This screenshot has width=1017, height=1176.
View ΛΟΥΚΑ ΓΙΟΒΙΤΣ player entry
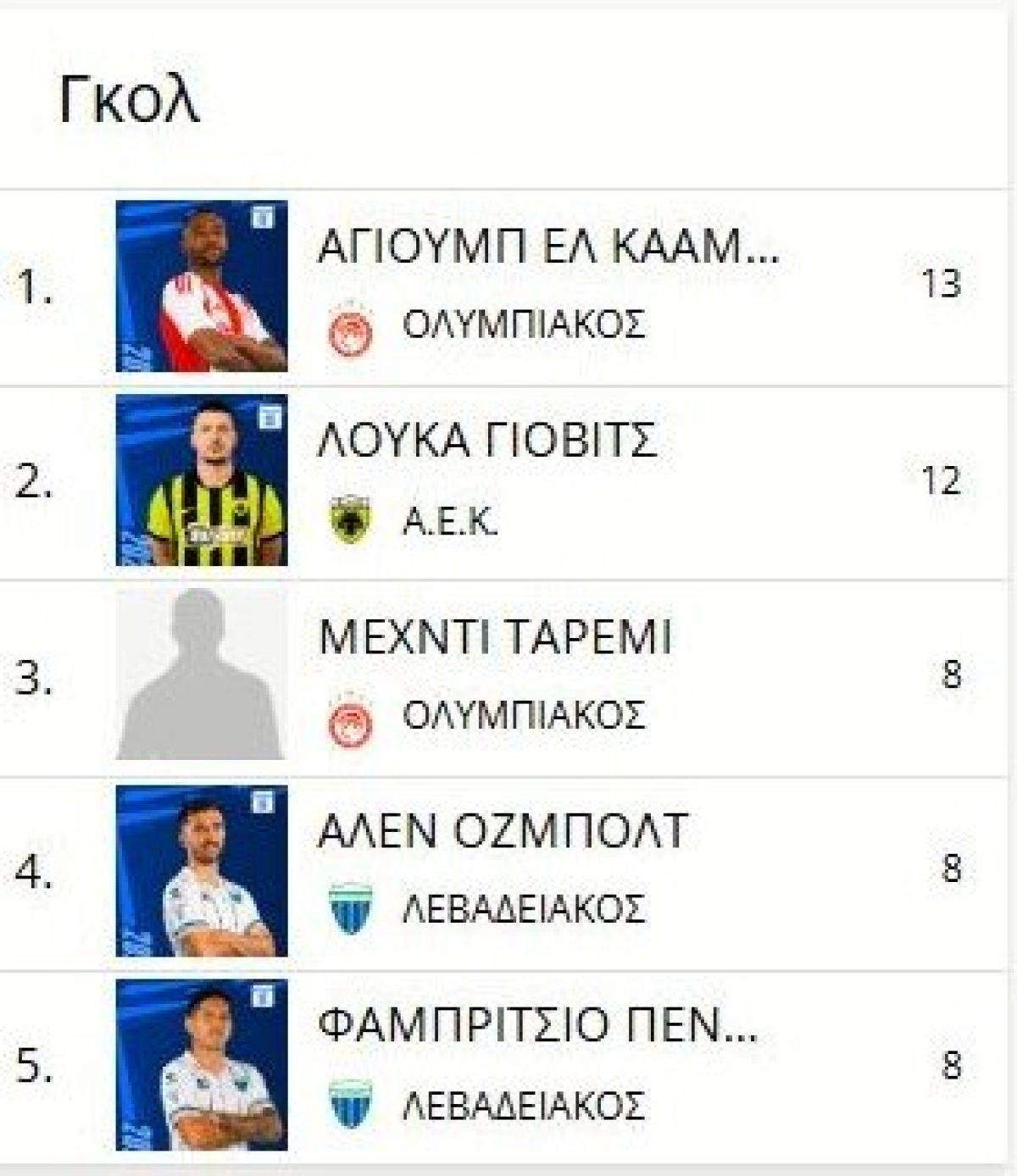click(x=487, y=441)
